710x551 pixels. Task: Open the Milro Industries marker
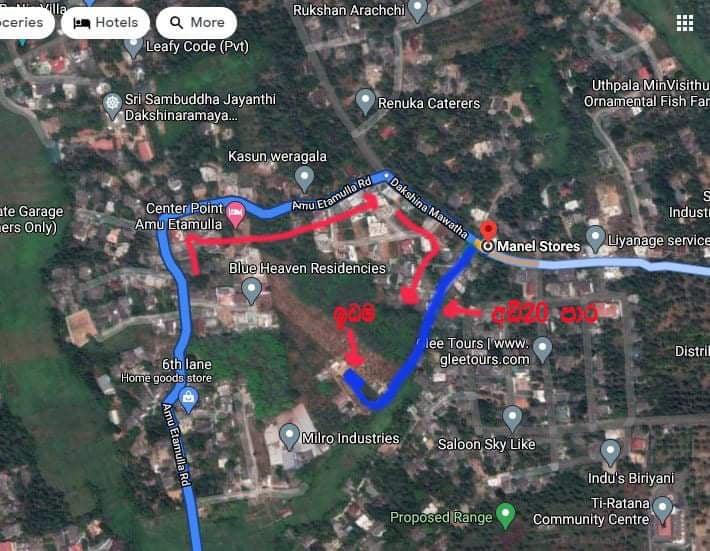pos(289,436)
